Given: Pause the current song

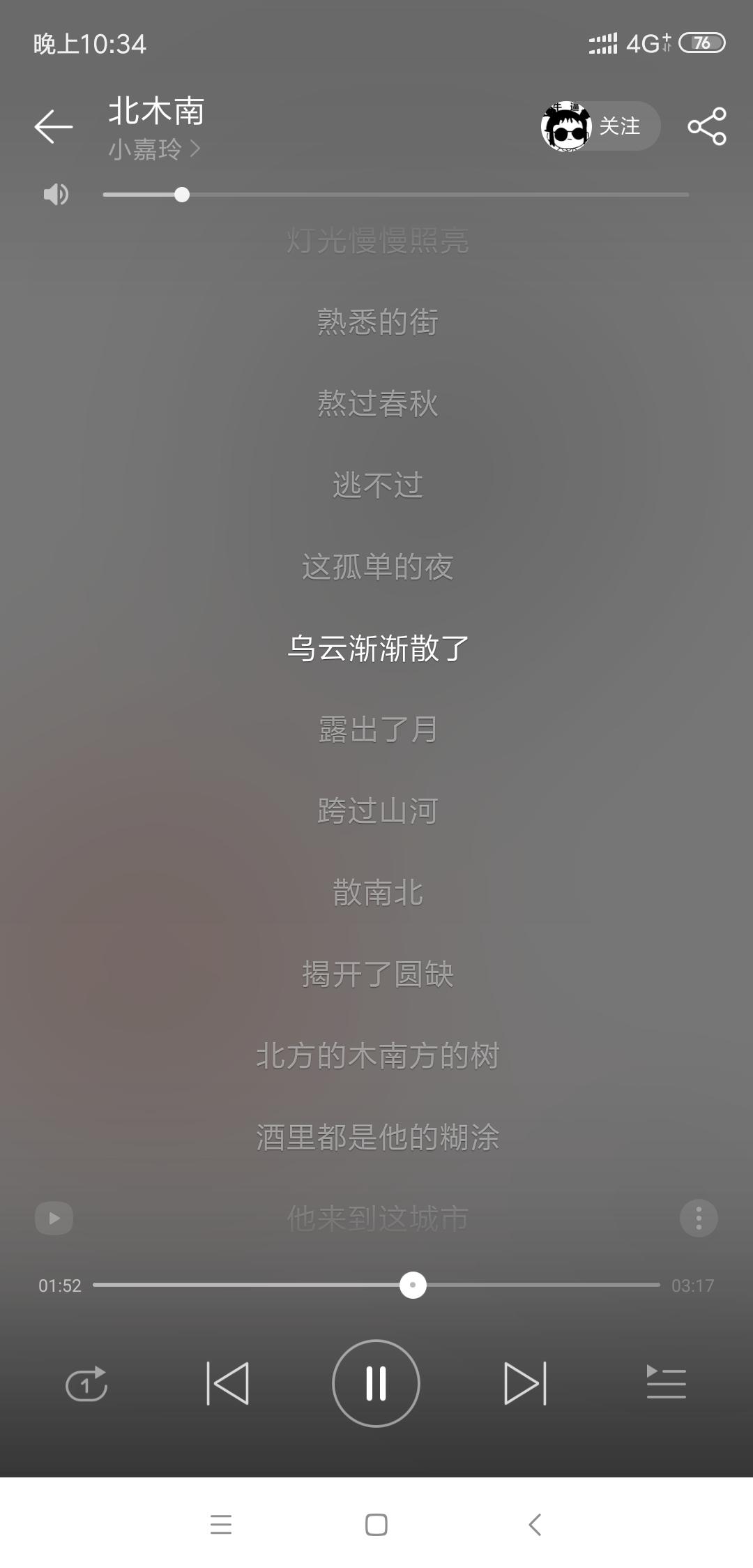Looking at the screenshot, I should 376,1383.
